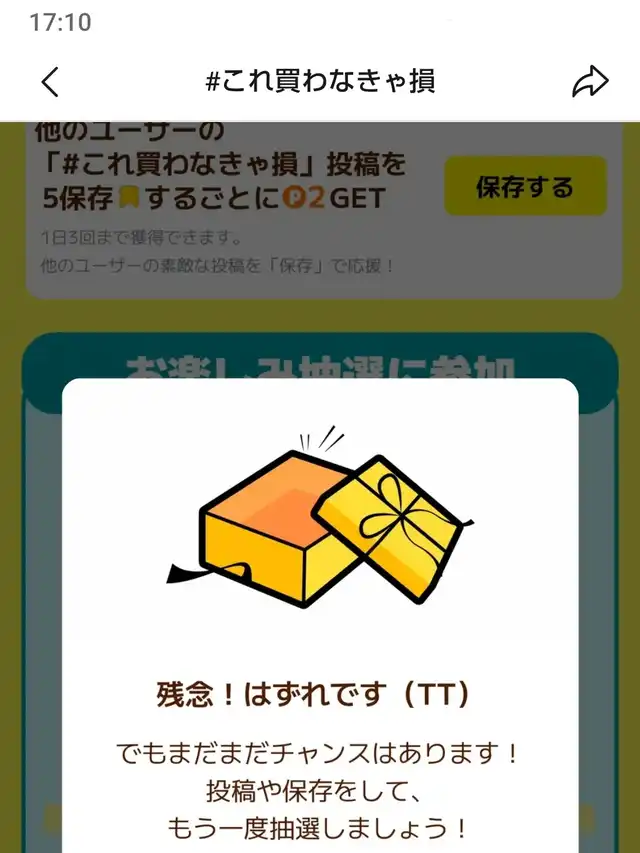The image size is (640, 853).
Task: Tap the 保存する button
Action: pyautogui.click(x=525, y=186)
